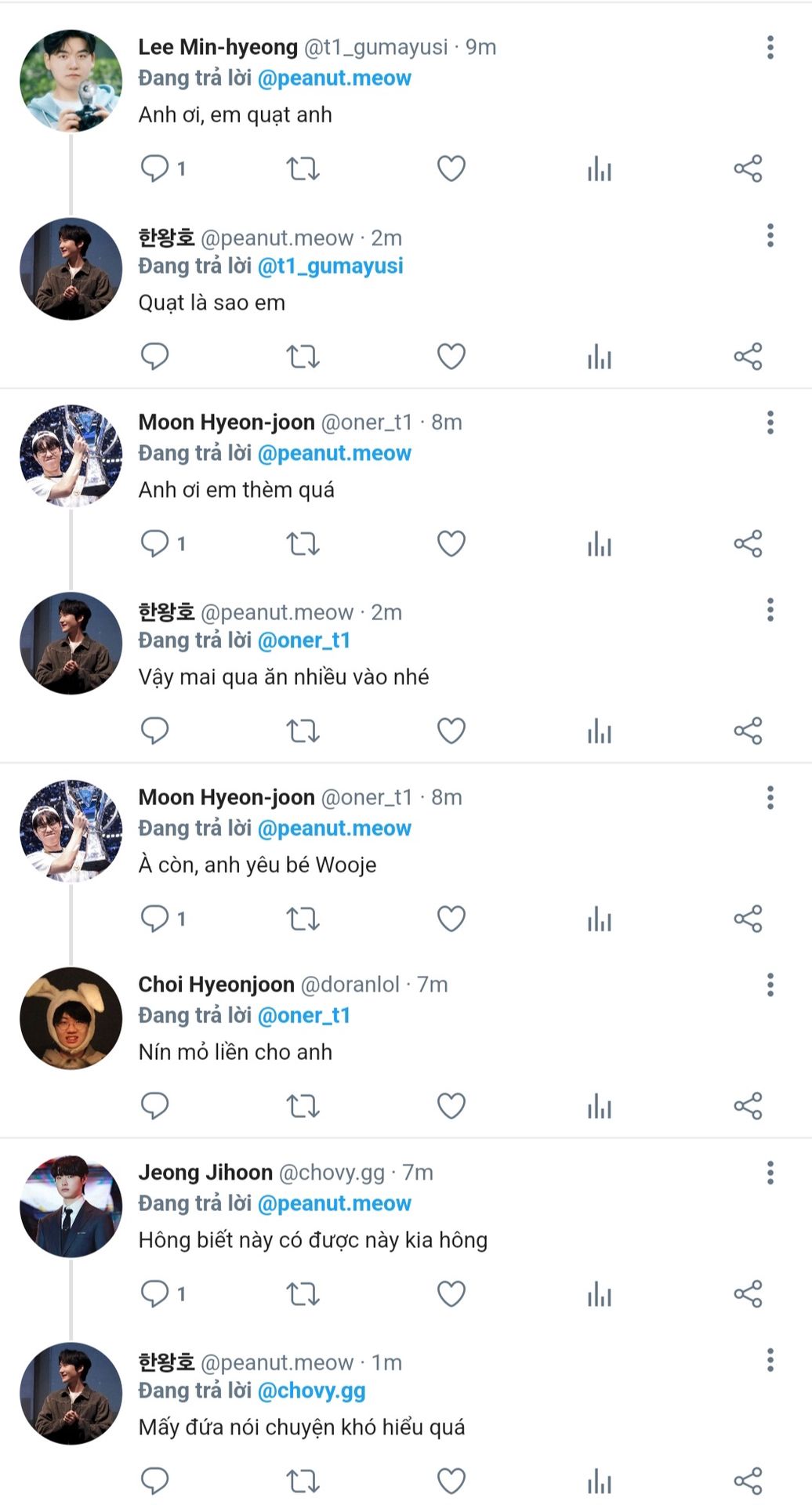Reply to "Anh ơi em thèm quá" tweet

(x=154, y=543)
